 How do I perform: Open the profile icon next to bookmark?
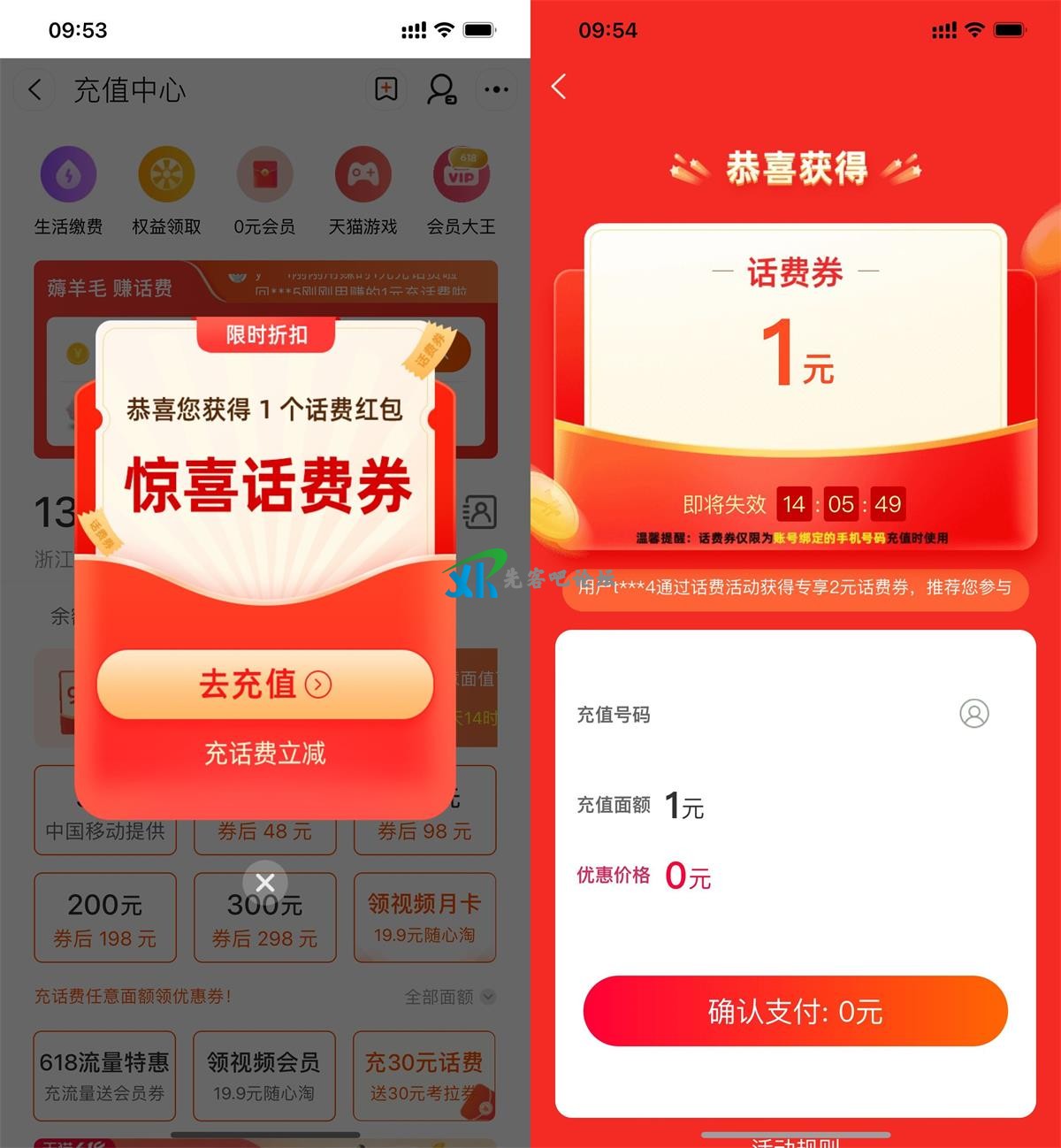[442, 89]
